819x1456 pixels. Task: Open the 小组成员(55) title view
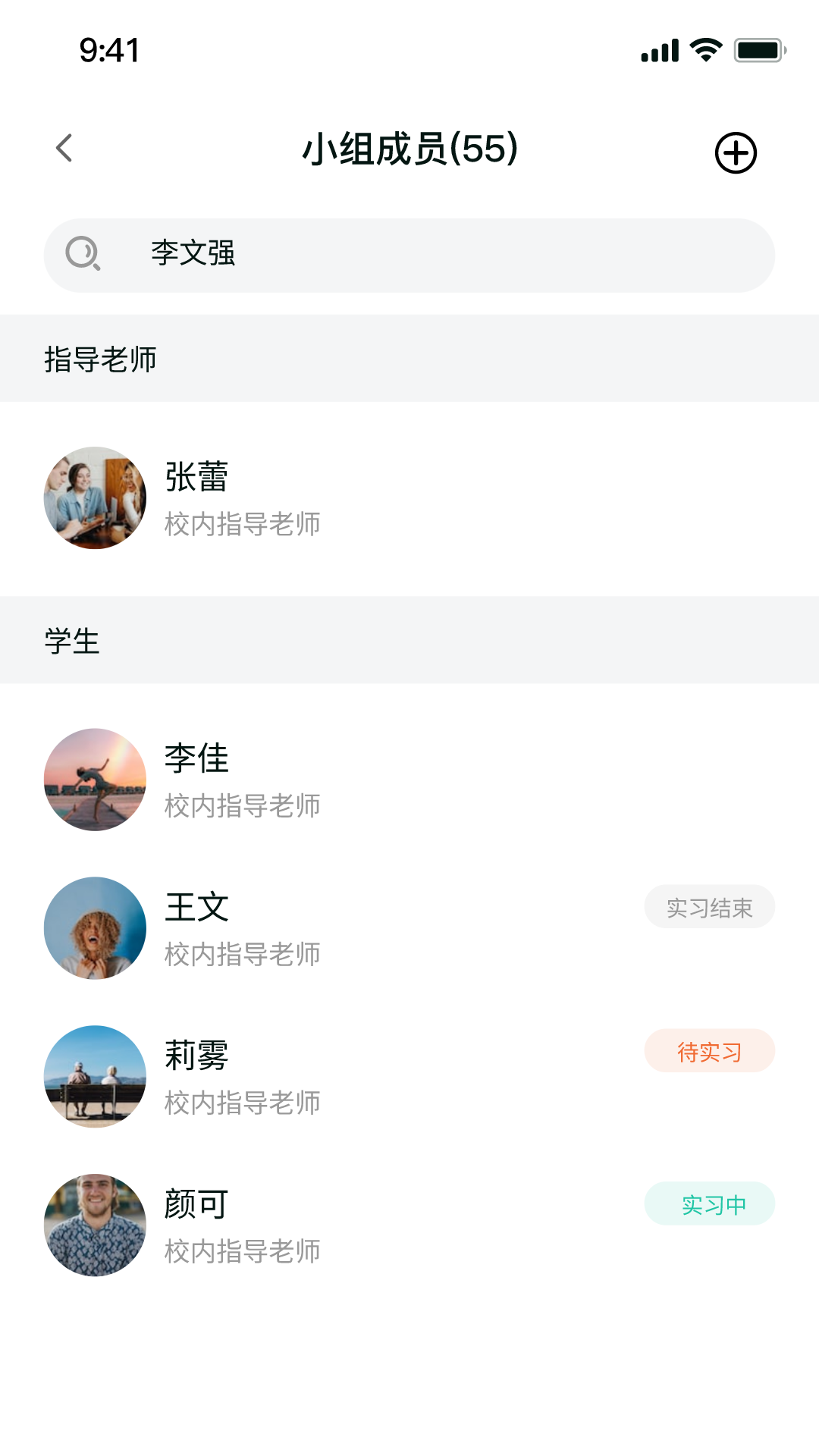pos(409,149)
